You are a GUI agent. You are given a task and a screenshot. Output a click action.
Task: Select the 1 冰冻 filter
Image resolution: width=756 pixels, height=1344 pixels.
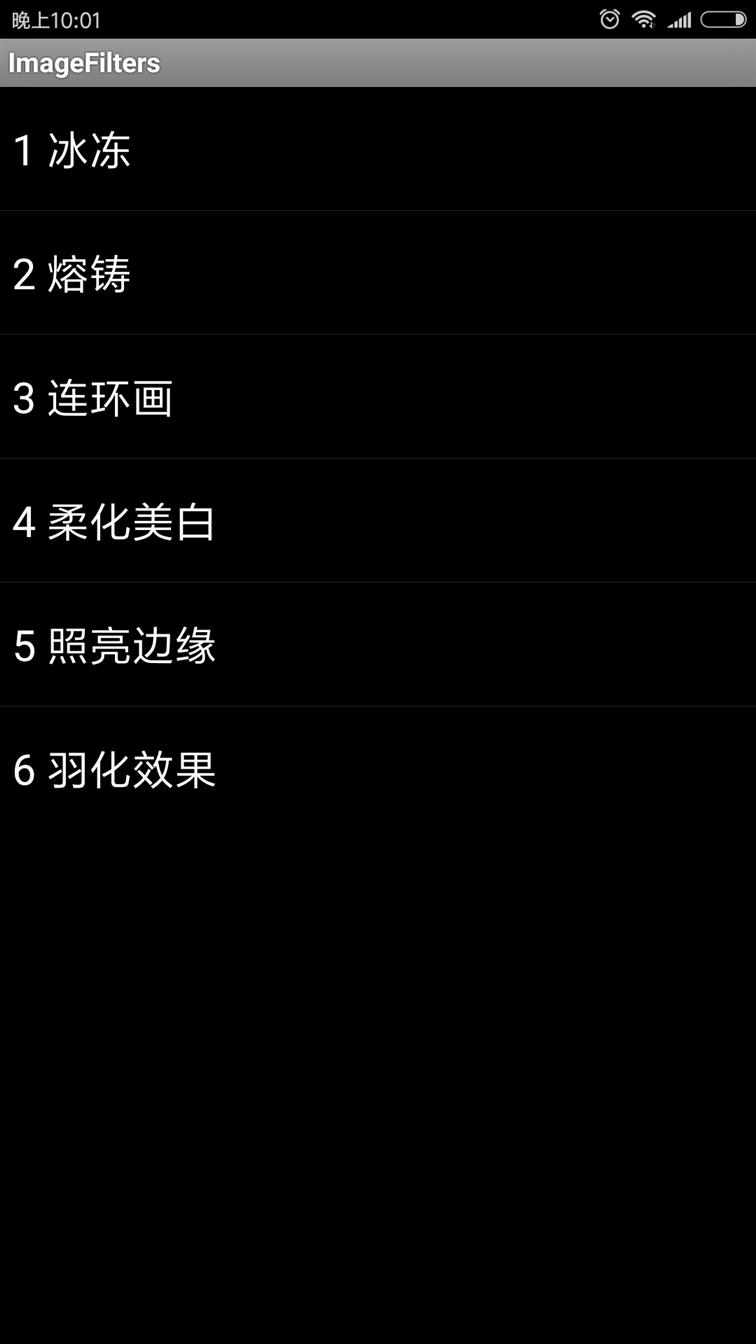(x=378, y=149)
